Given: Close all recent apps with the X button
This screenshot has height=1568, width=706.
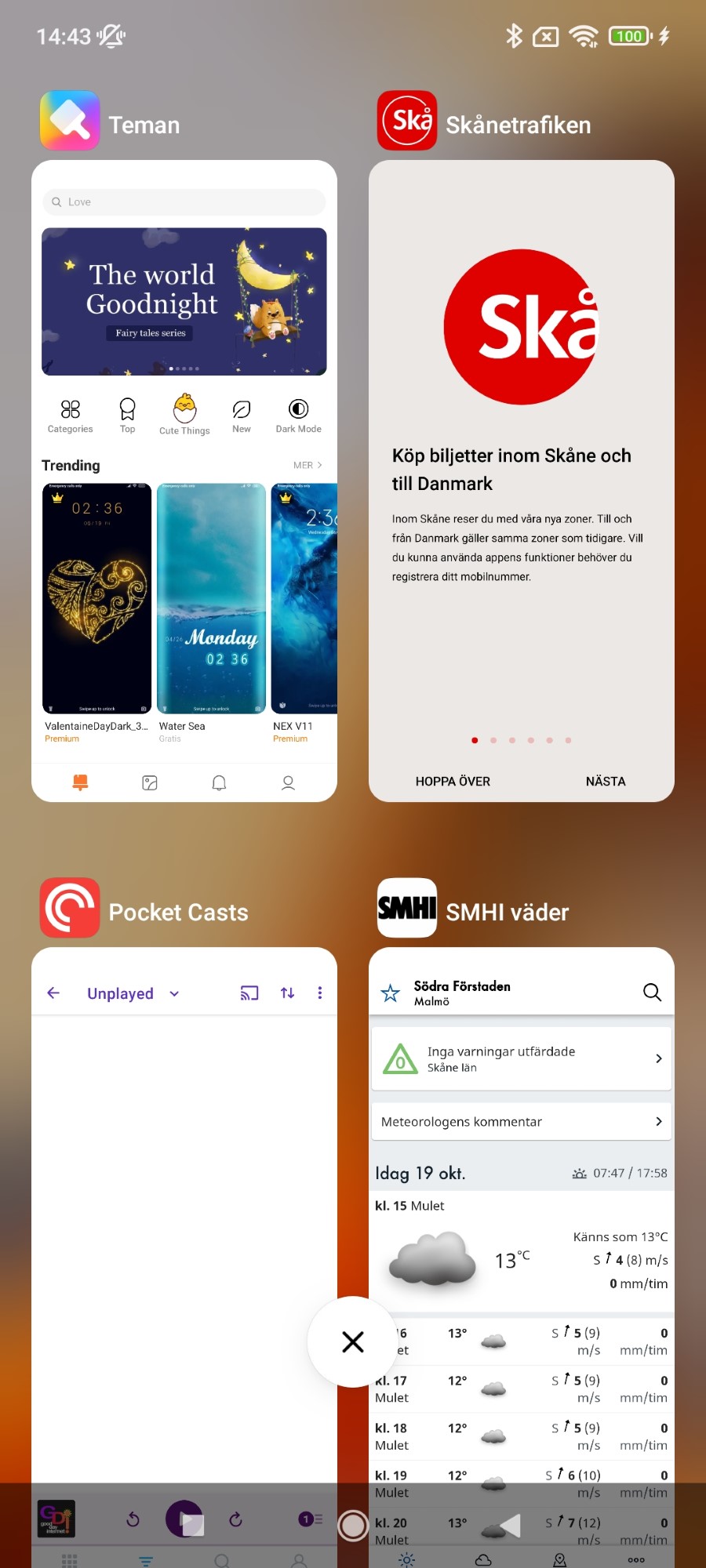Looking at the screenshot, I should [x=353, y=1341].
